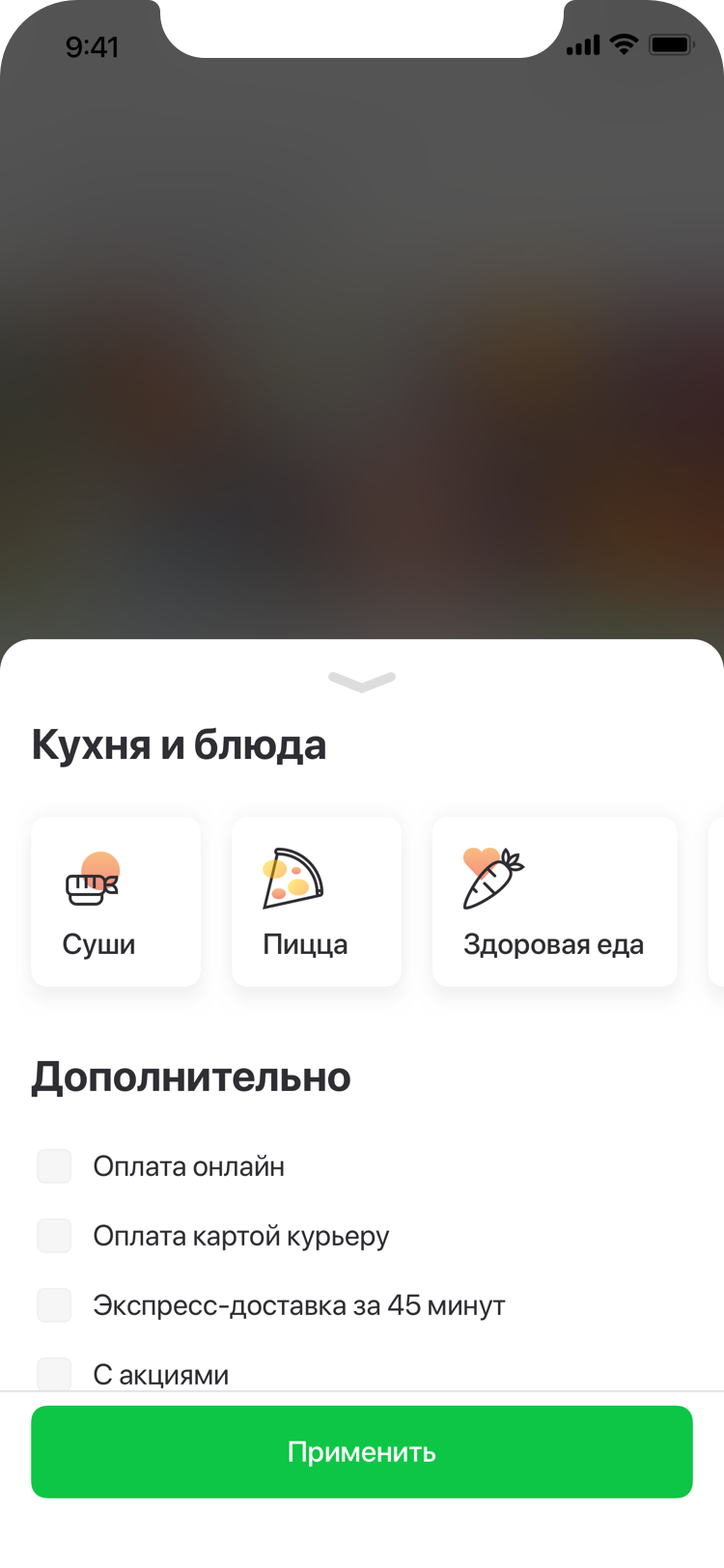This screenshot has height=1568, width=724.
Task: Check the Оплата онлайн checkbox
Action: point(54,1166)
